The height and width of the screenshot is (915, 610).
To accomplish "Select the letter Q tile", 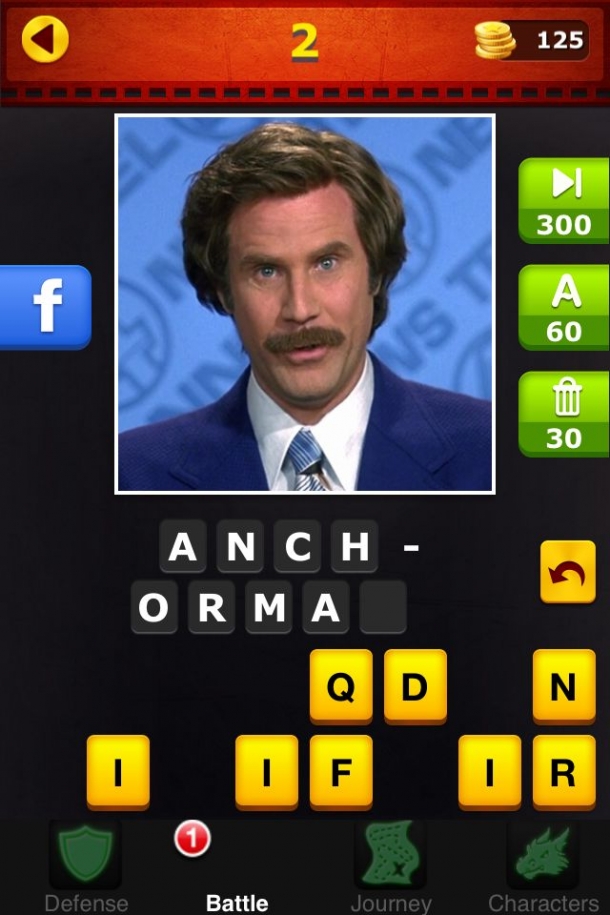I will coord(341,686).
